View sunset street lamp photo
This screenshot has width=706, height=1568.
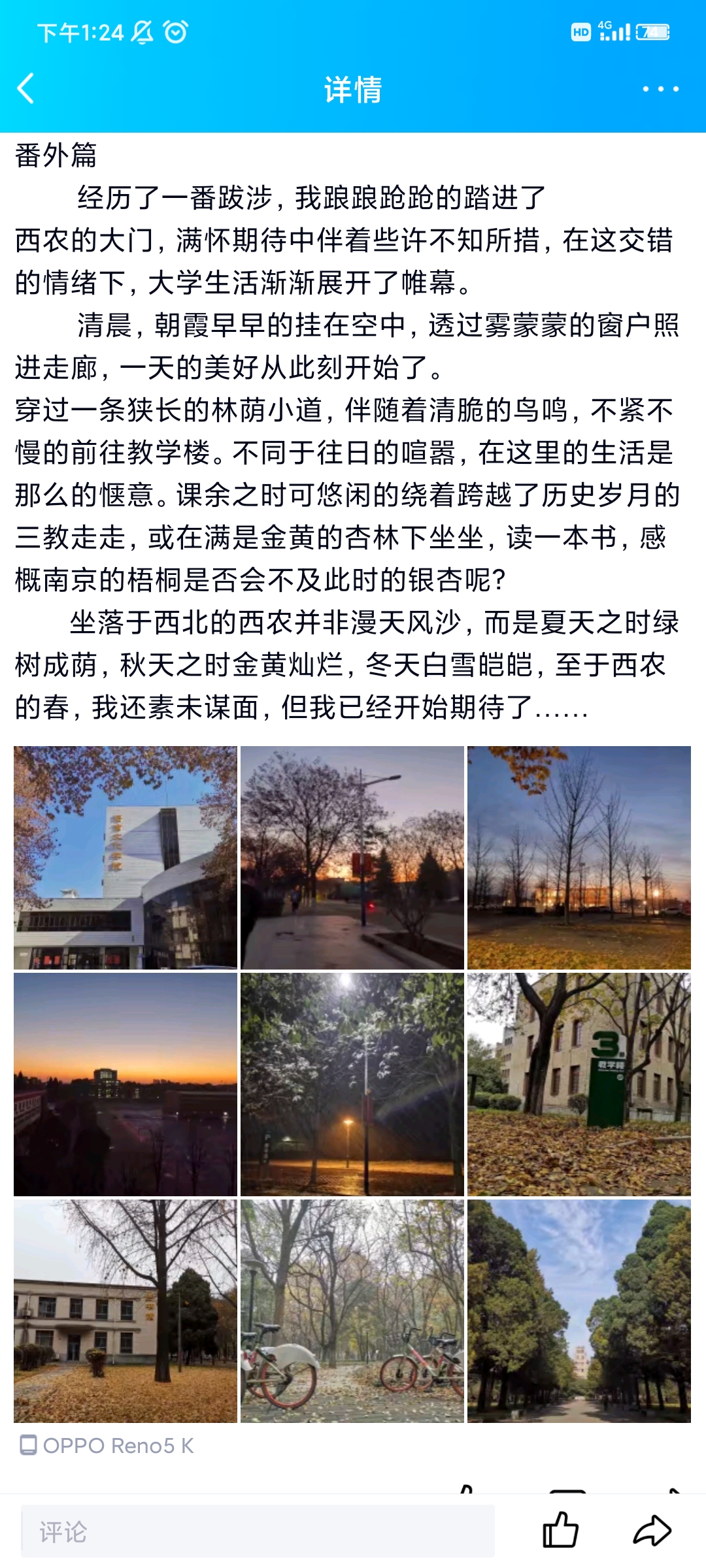tap(352, 857)
